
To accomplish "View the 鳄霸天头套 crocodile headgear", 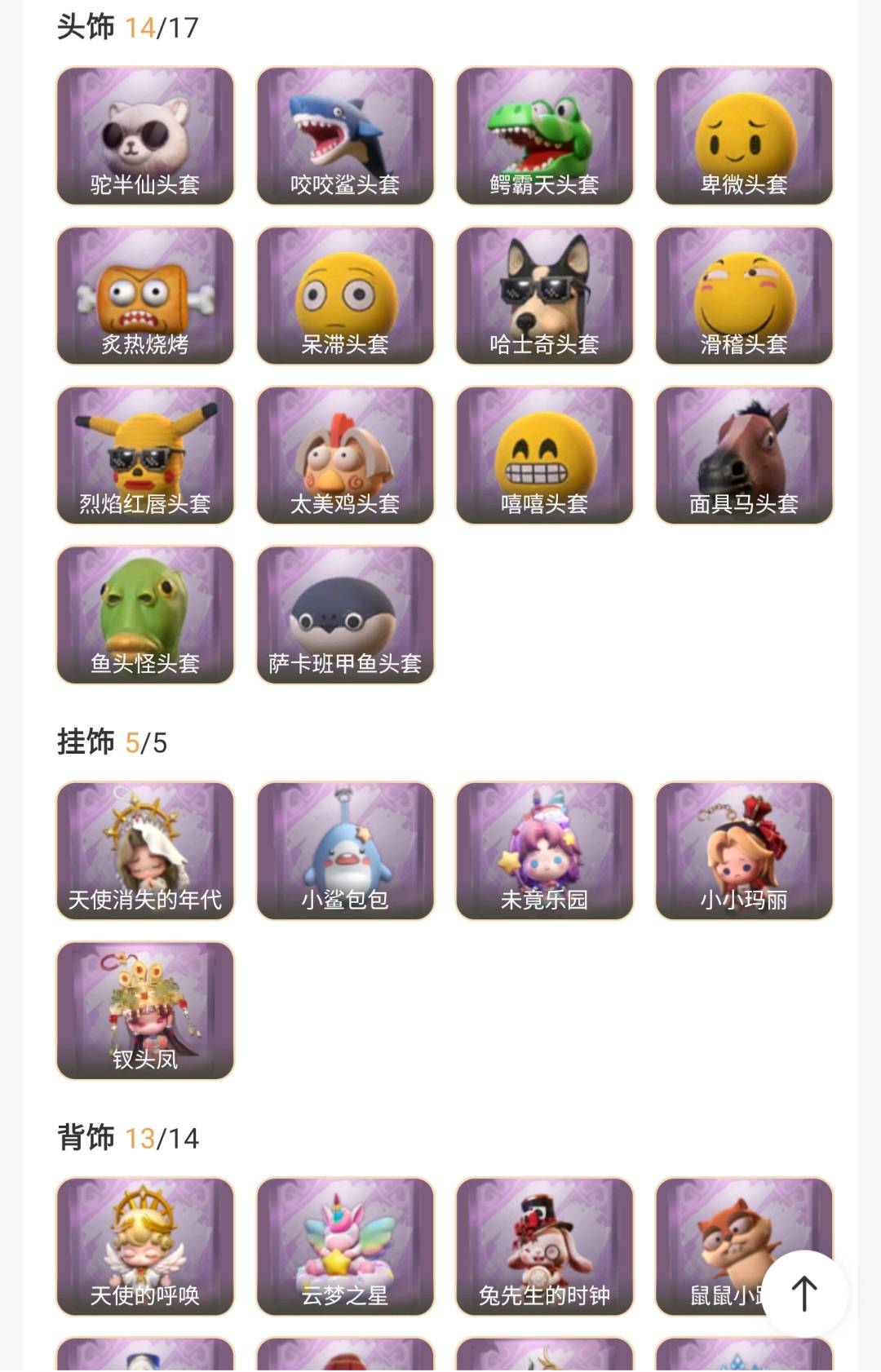I will pyautogui.click(x=544, y=135).
